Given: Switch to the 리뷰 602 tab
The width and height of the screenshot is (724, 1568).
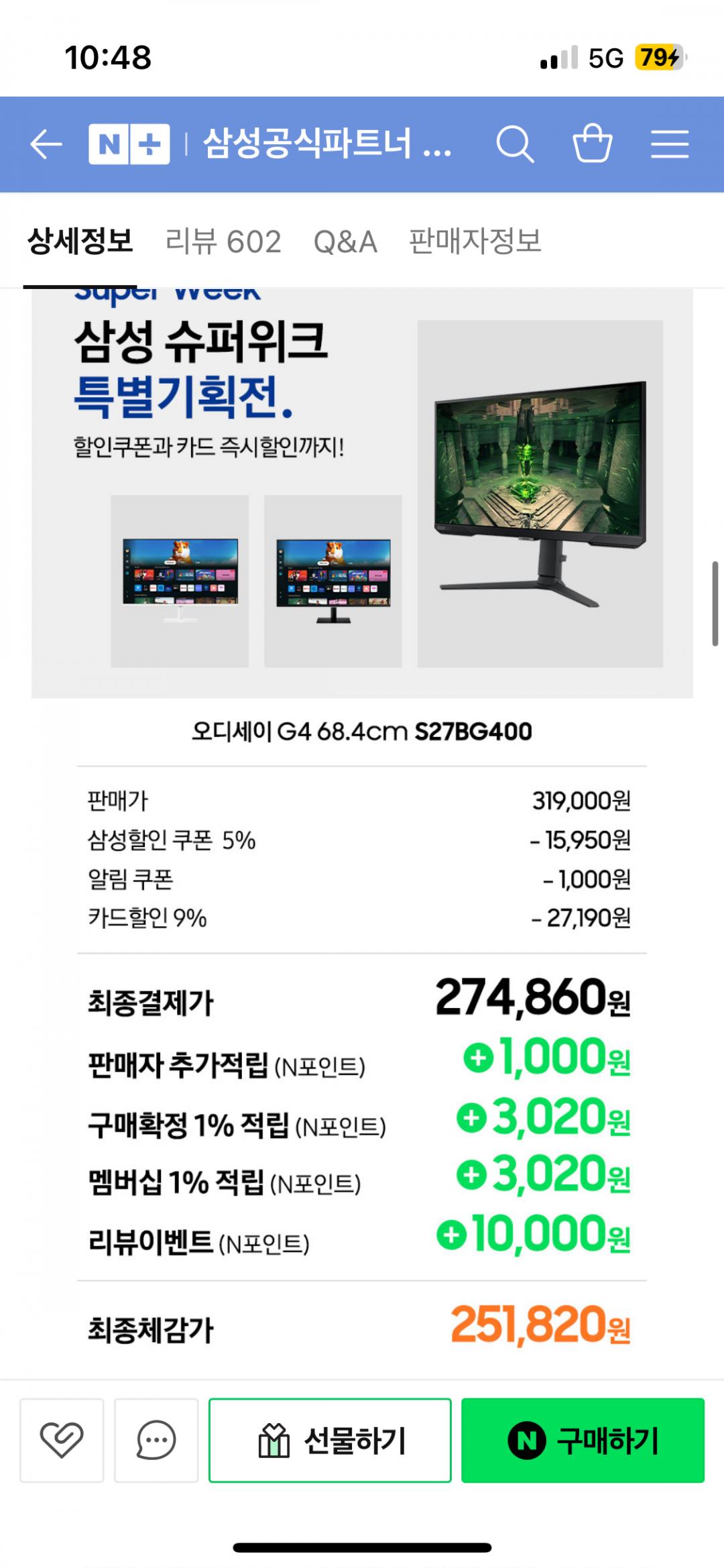Looking at the screenshot, I should (x=223, y=241).
